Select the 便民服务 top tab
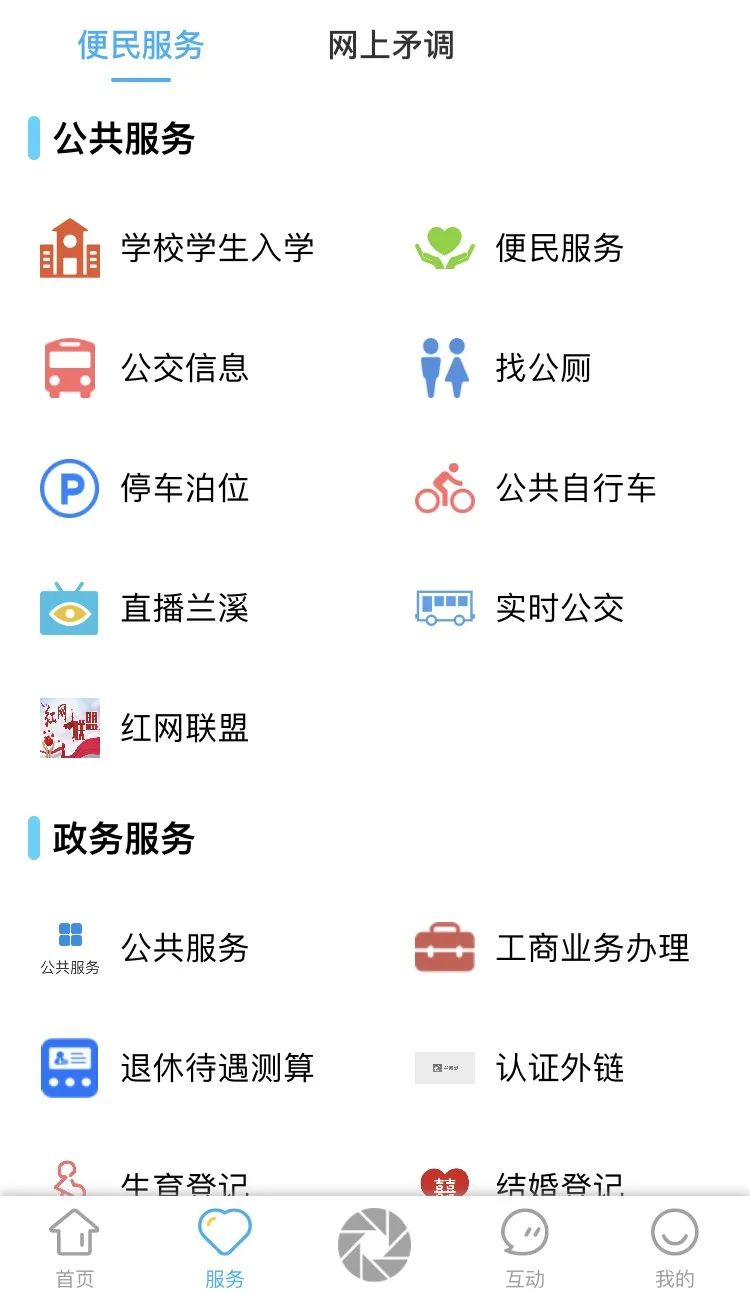 point(141,46)
